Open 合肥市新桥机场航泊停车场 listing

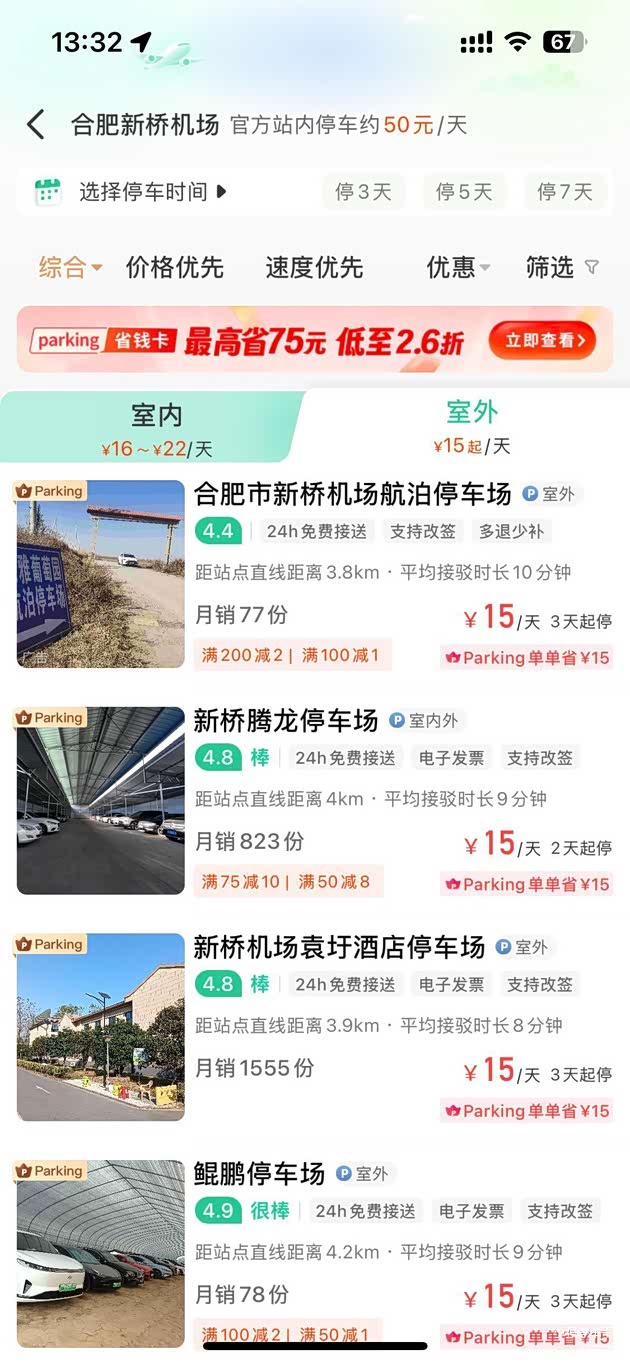[352, 494]
